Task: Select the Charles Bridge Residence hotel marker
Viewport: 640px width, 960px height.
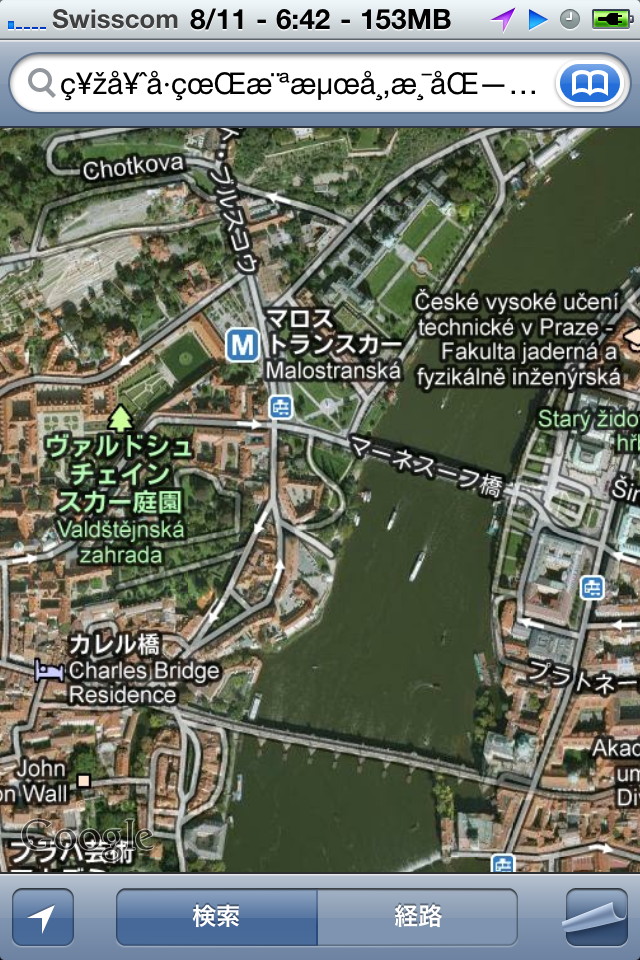Action: (47, 671)
